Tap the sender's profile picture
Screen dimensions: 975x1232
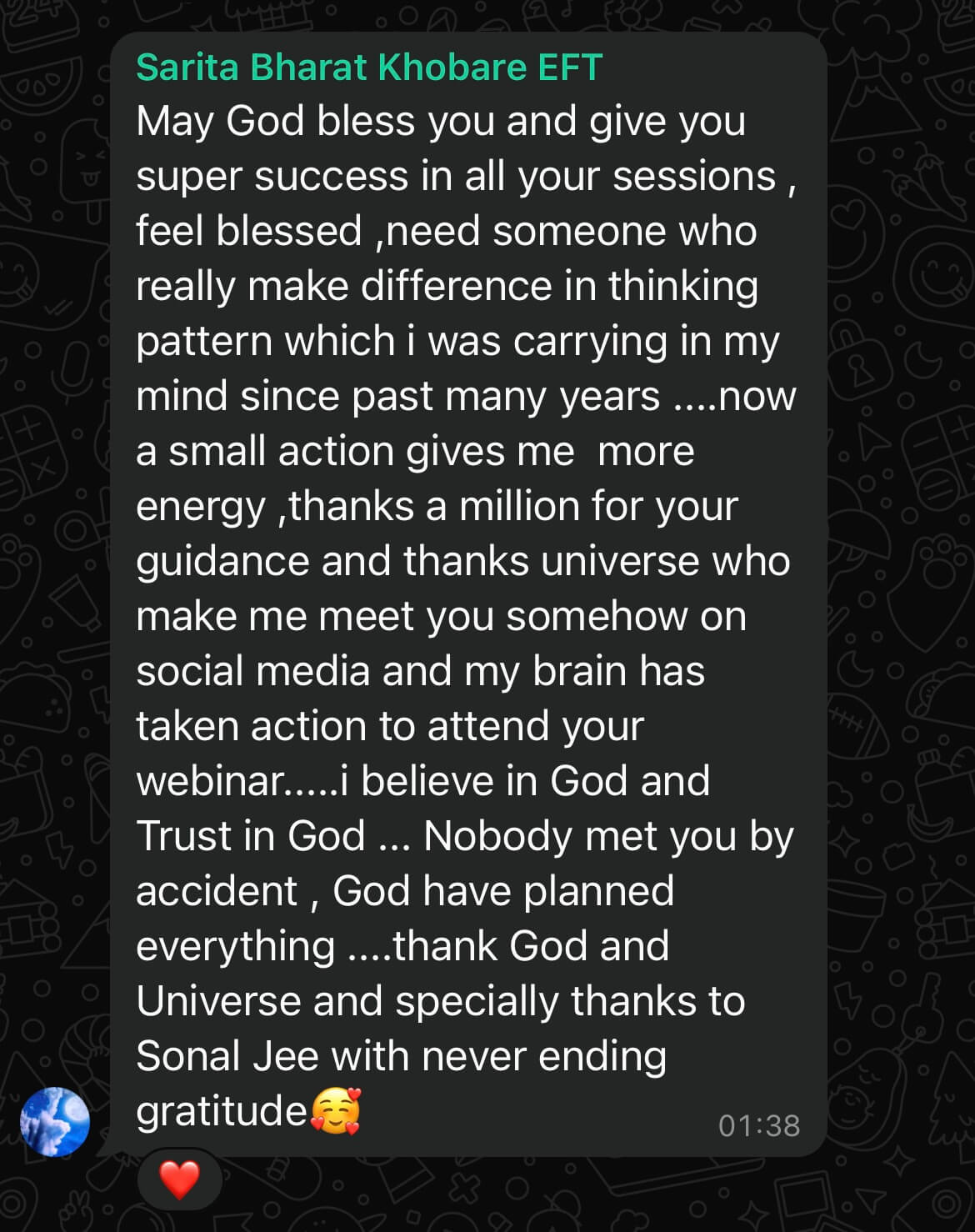[55, 1121]
